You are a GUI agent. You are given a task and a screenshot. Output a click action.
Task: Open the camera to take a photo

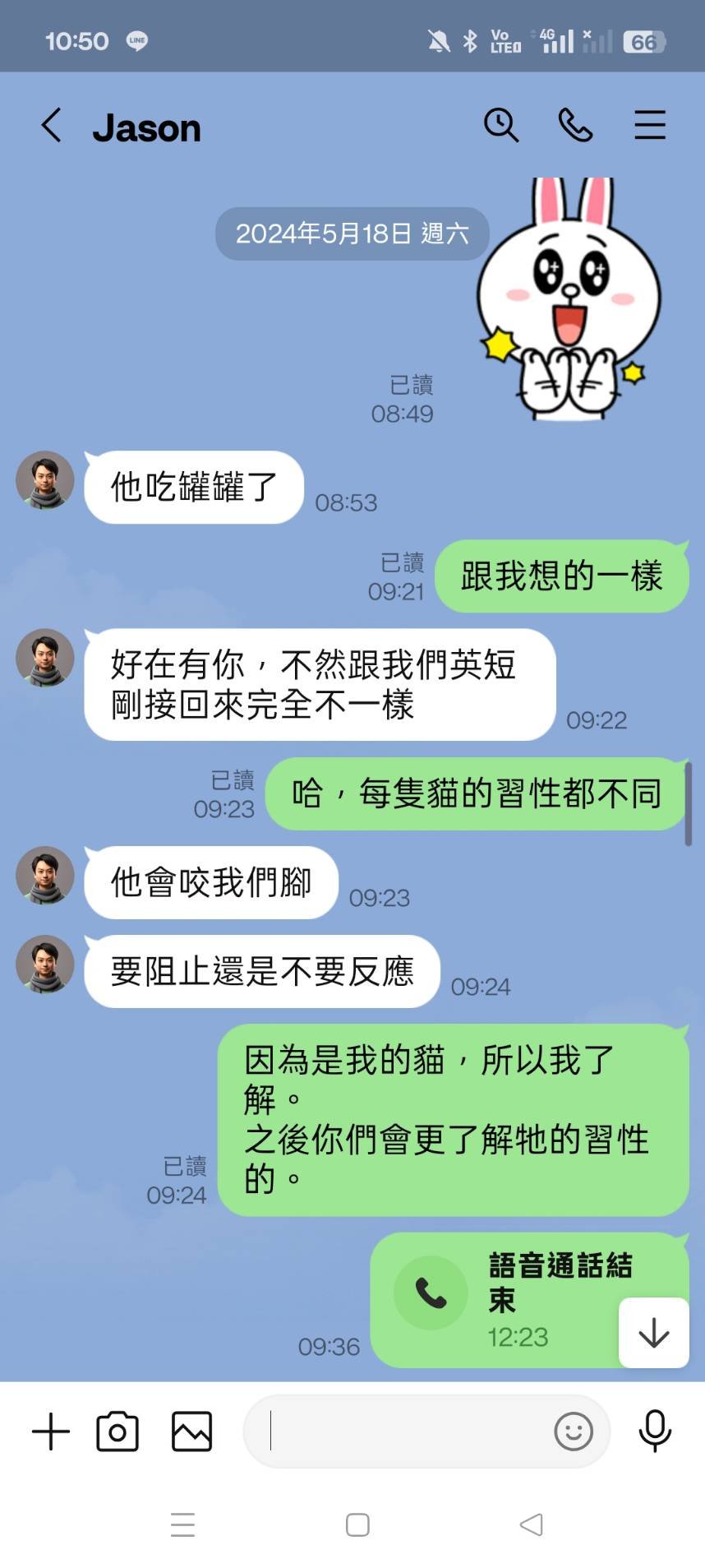117,1432
